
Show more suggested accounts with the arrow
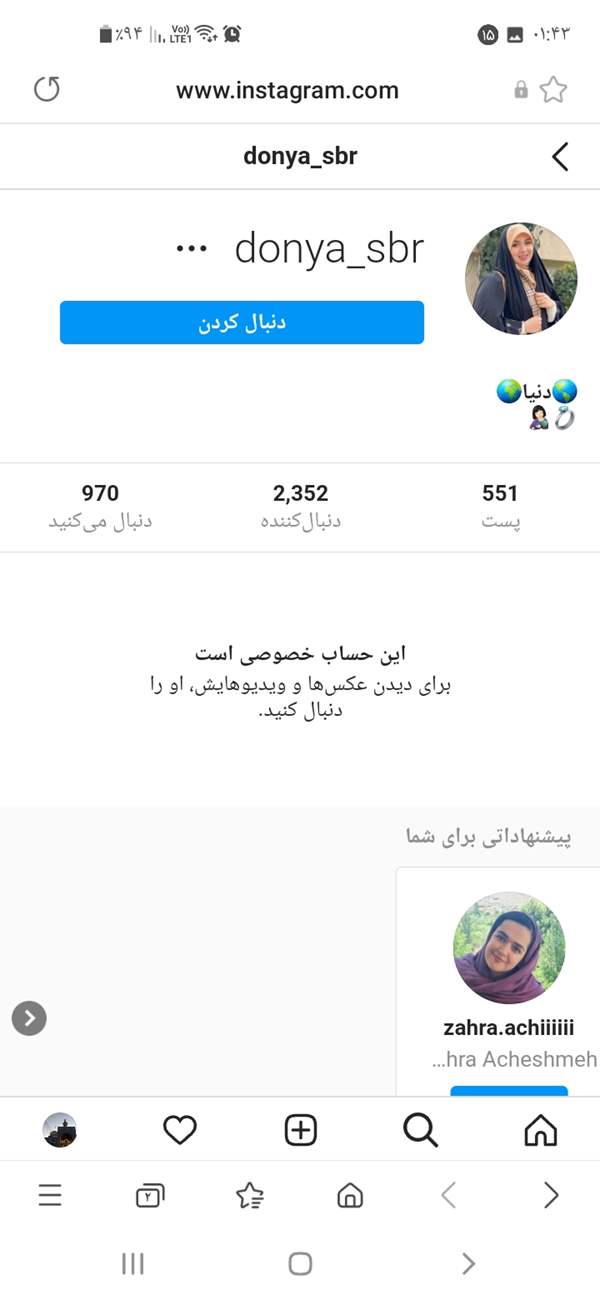click(x=30, y=1018)
